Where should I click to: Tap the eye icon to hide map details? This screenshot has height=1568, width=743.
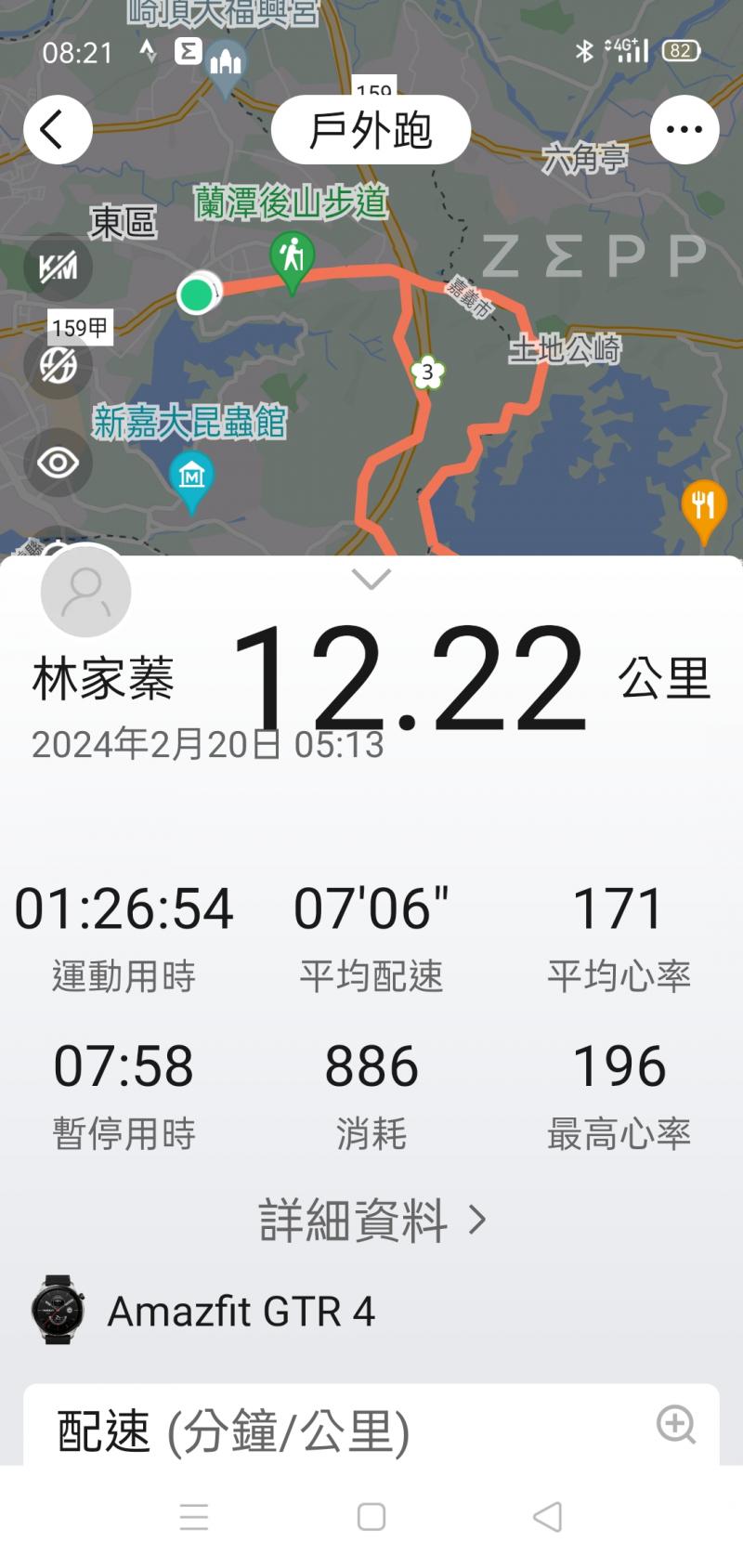[x=58, y=463]
